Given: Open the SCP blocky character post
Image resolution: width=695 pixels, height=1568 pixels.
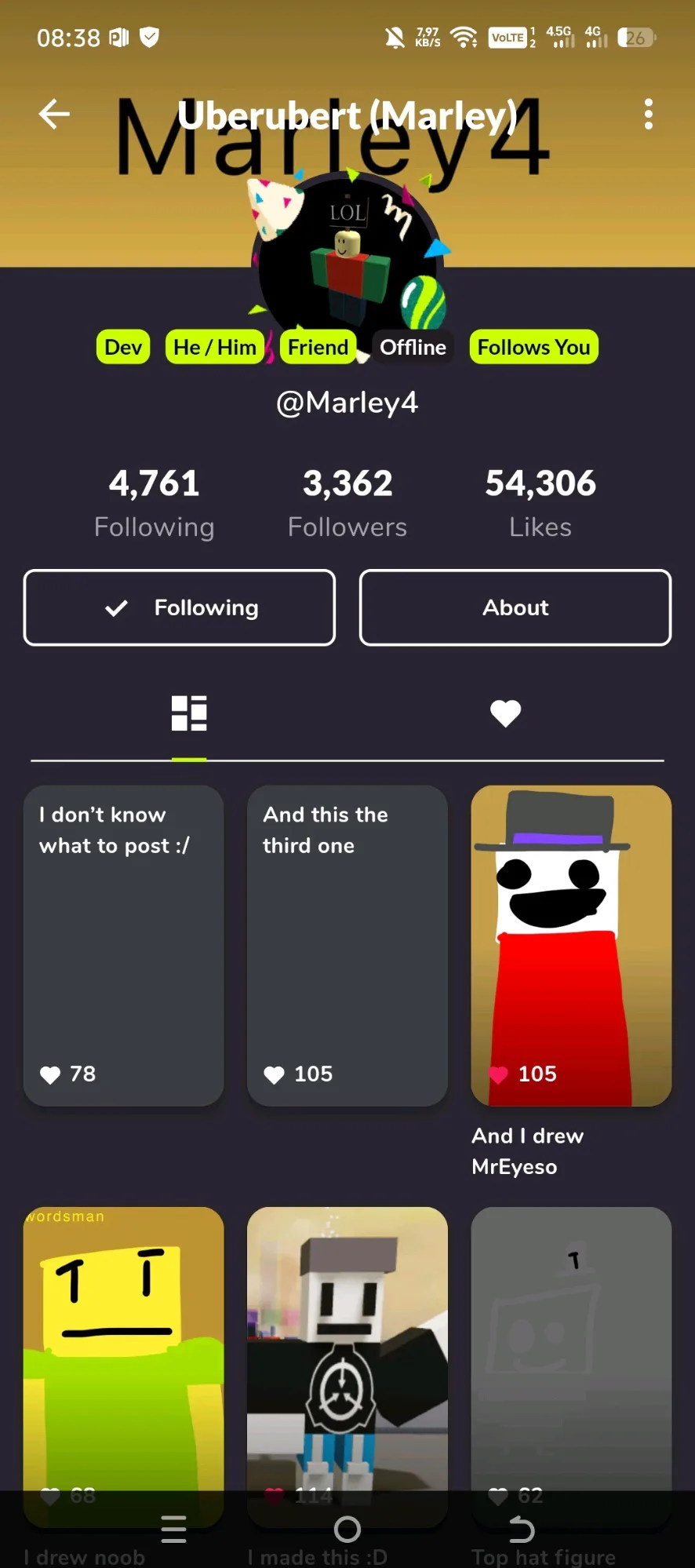Looking at the screenshot, I should (x=347, y=1367).
